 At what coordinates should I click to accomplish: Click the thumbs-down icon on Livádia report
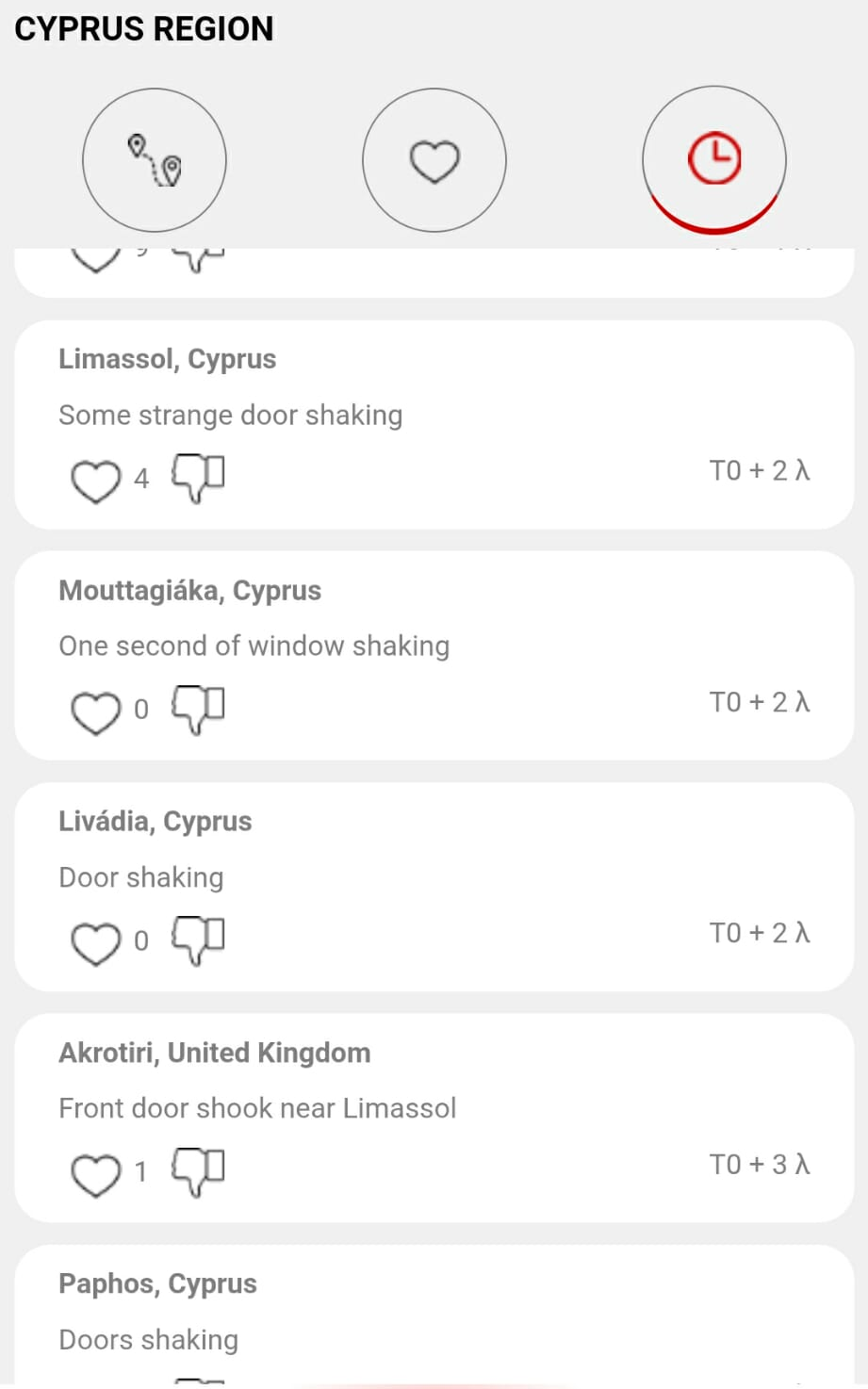click(x=198, y=940)
